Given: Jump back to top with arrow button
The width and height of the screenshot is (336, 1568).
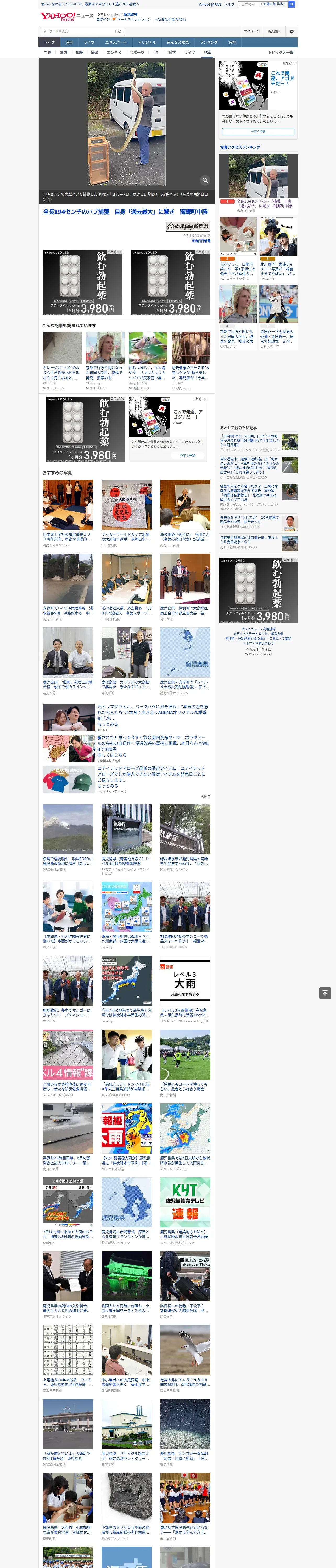Looking at the screenshot, I should [325, 993].
